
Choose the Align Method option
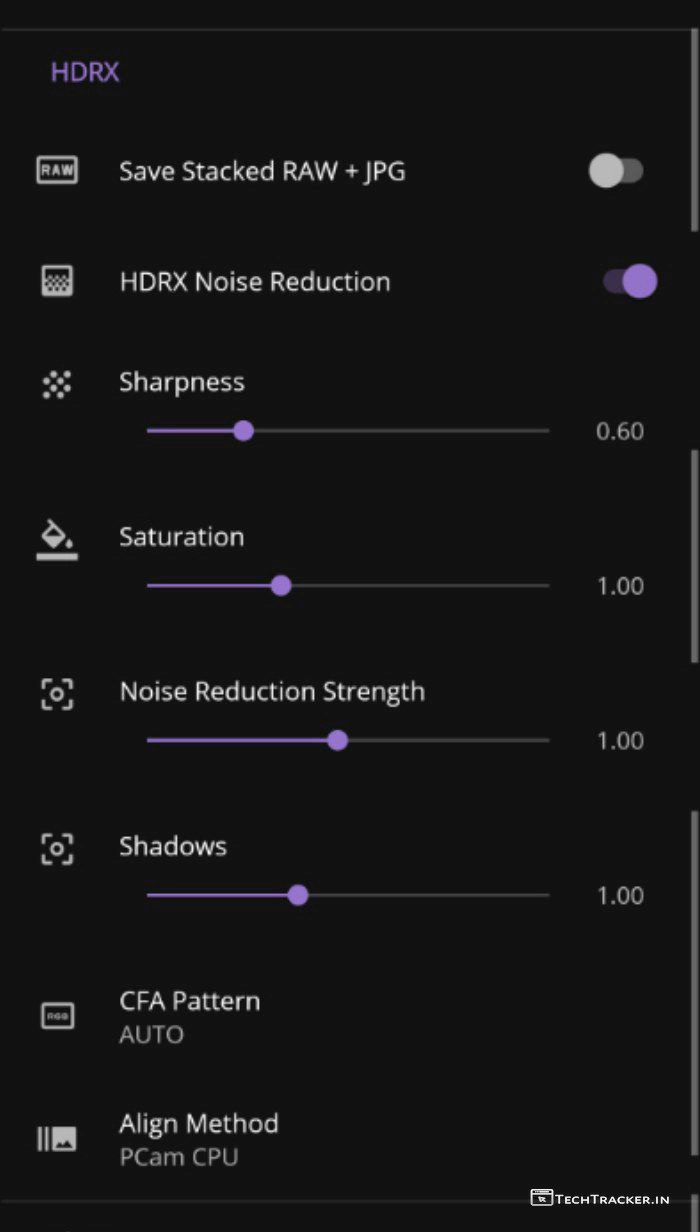[x=198, y=1139]
